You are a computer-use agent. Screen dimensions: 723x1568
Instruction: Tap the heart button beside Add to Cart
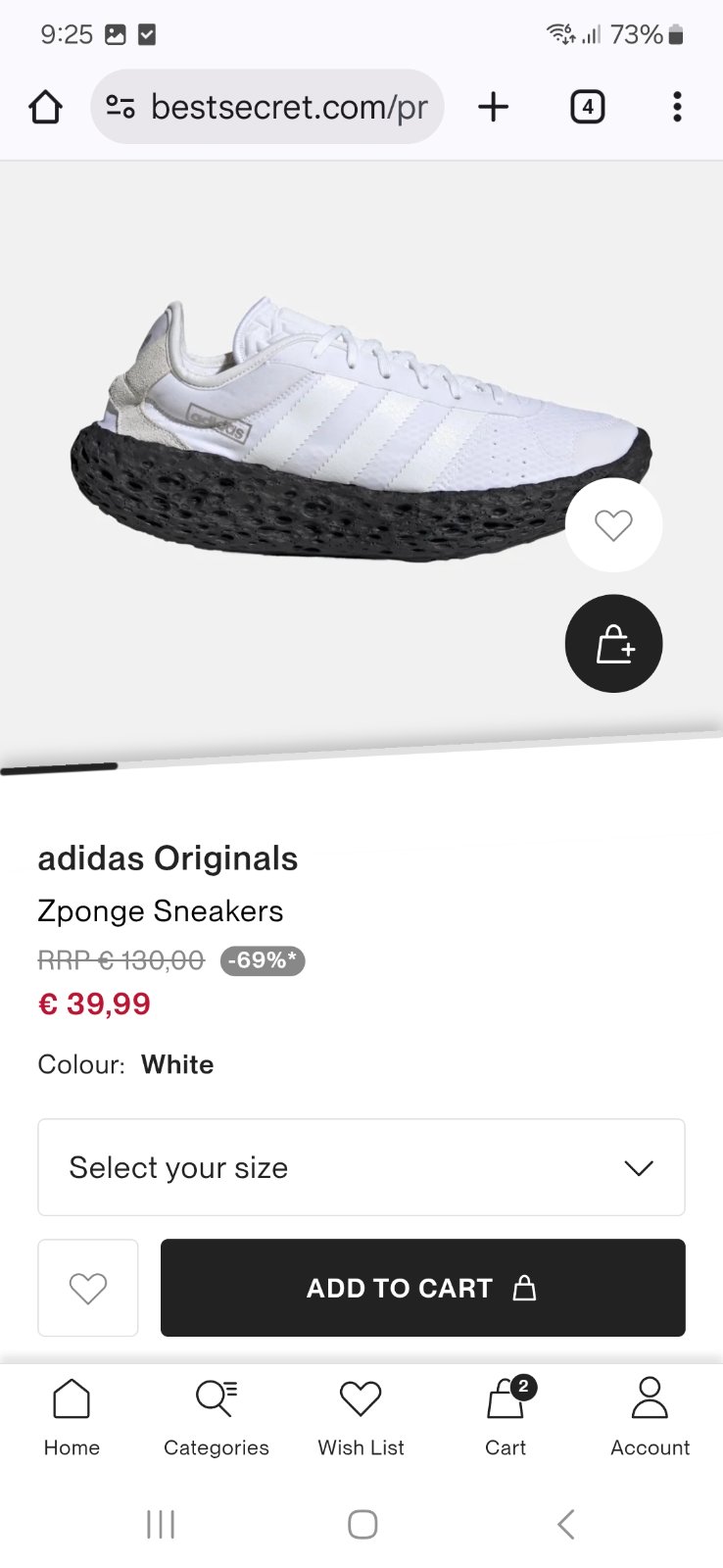[x=88, y=1288]
